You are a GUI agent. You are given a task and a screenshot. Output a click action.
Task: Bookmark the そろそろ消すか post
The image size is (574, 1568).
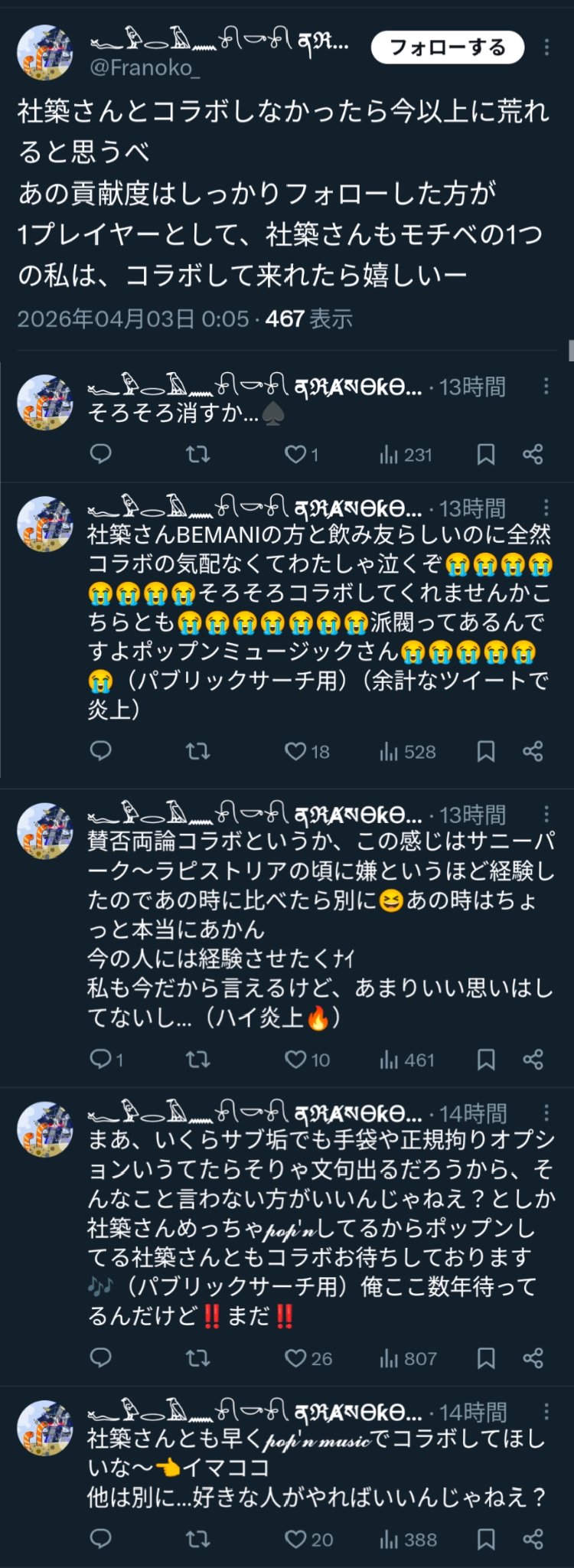pos(486,455)
